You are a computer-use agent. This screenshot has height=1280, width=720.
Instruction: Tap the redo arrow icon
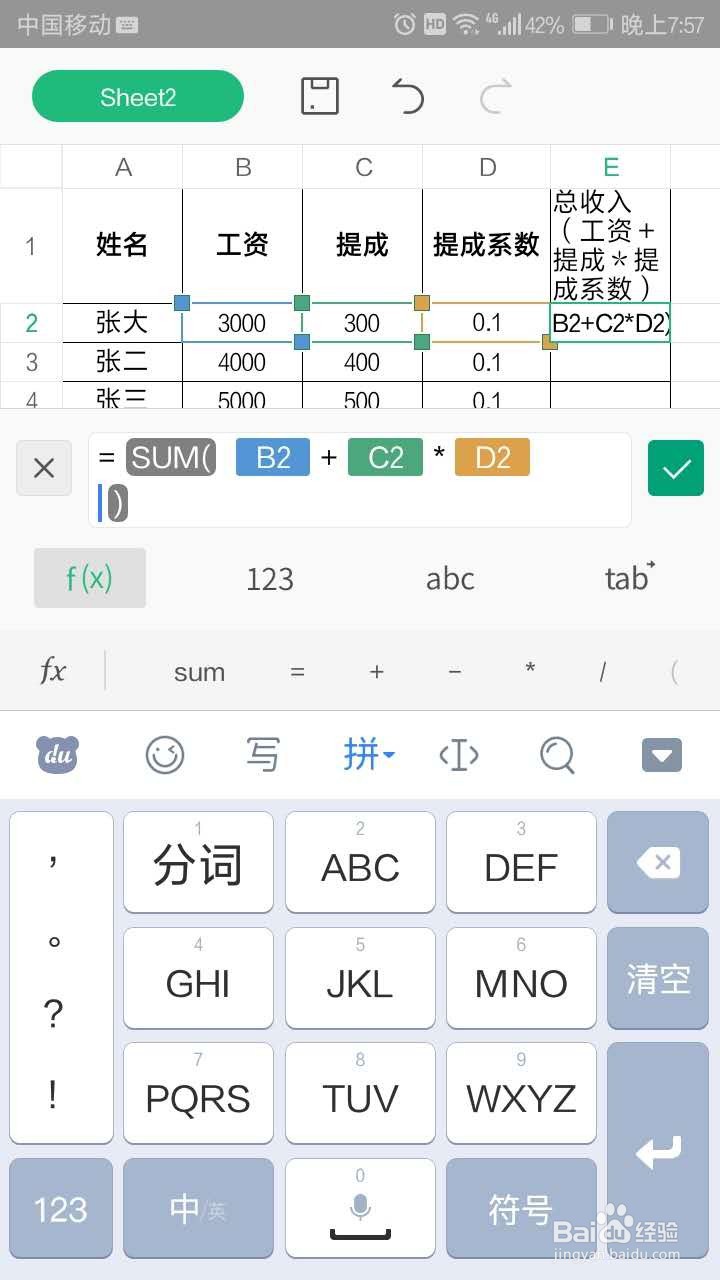[494, 95]
